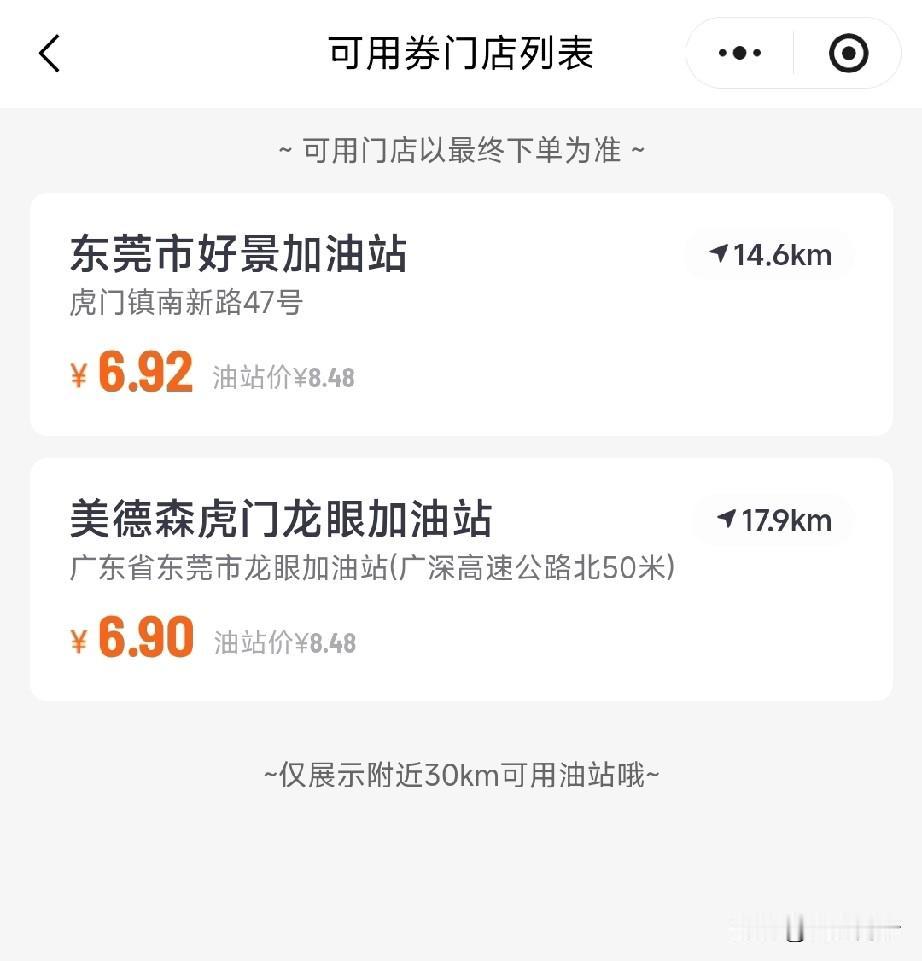Navigate to station 17.9km away
Image resolution: width=922 pixels, height=961 pixels.
(x=774, y=521)
